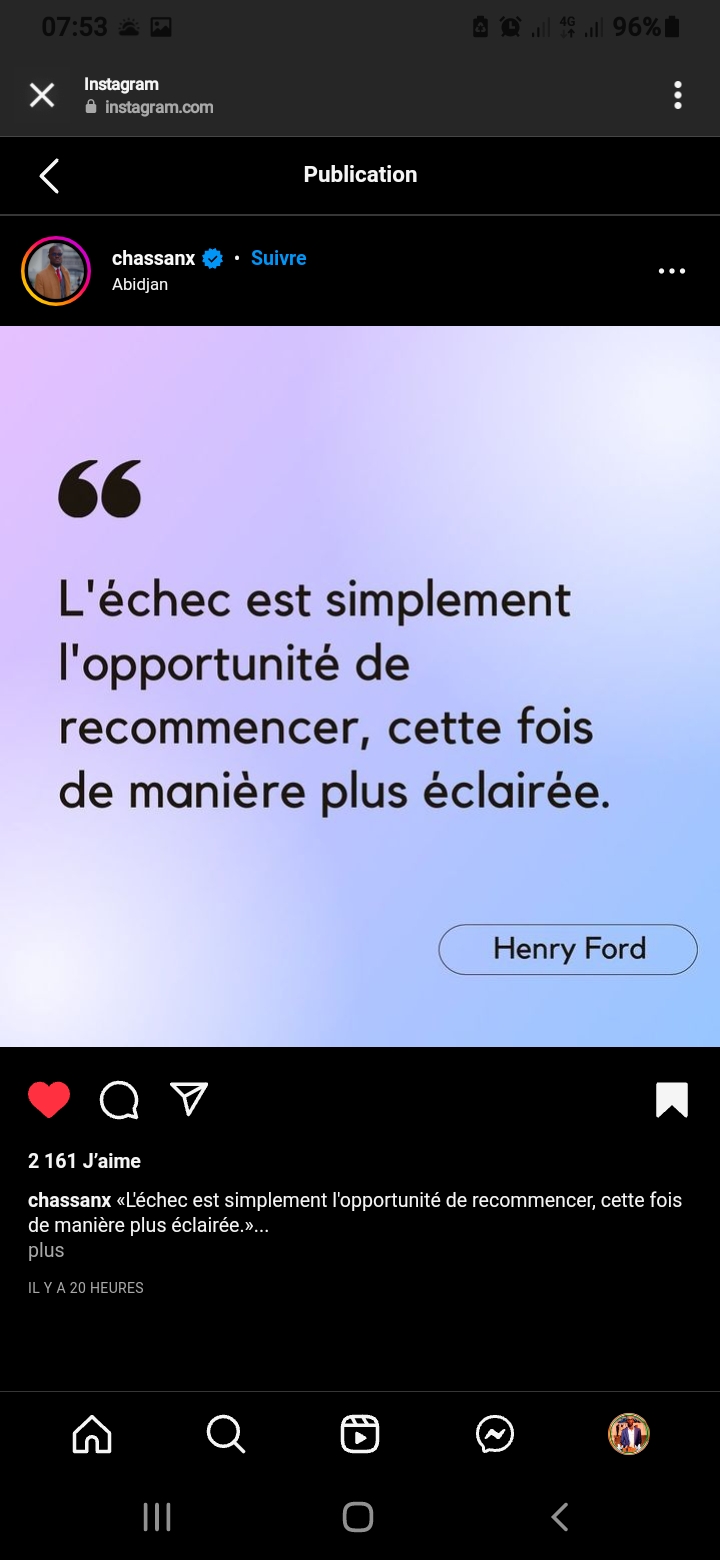The width and height of the screenshot is (720, 1560).
Task: Open Messenger direct messages
Action: click(495, 1435)
